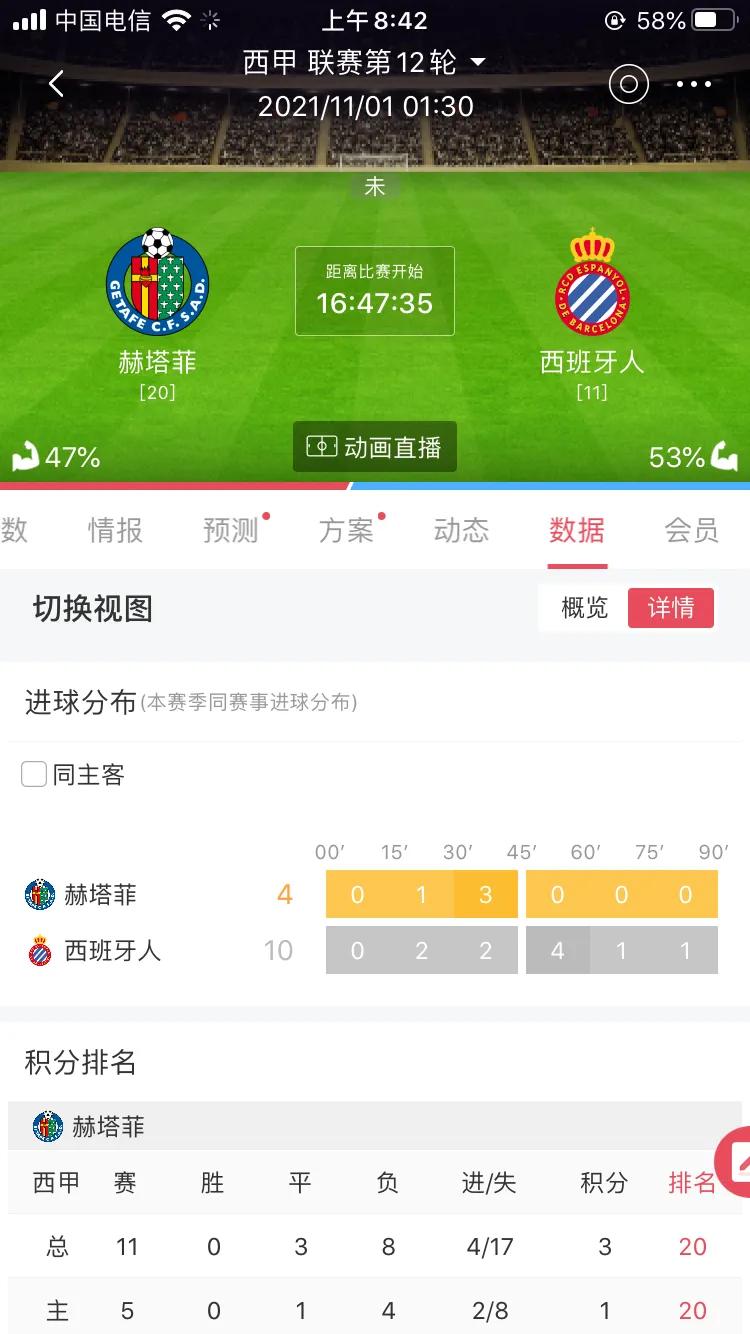750x1334 pixels.
Task: Open the Getafe team logo
Action: tap(157, 281)
